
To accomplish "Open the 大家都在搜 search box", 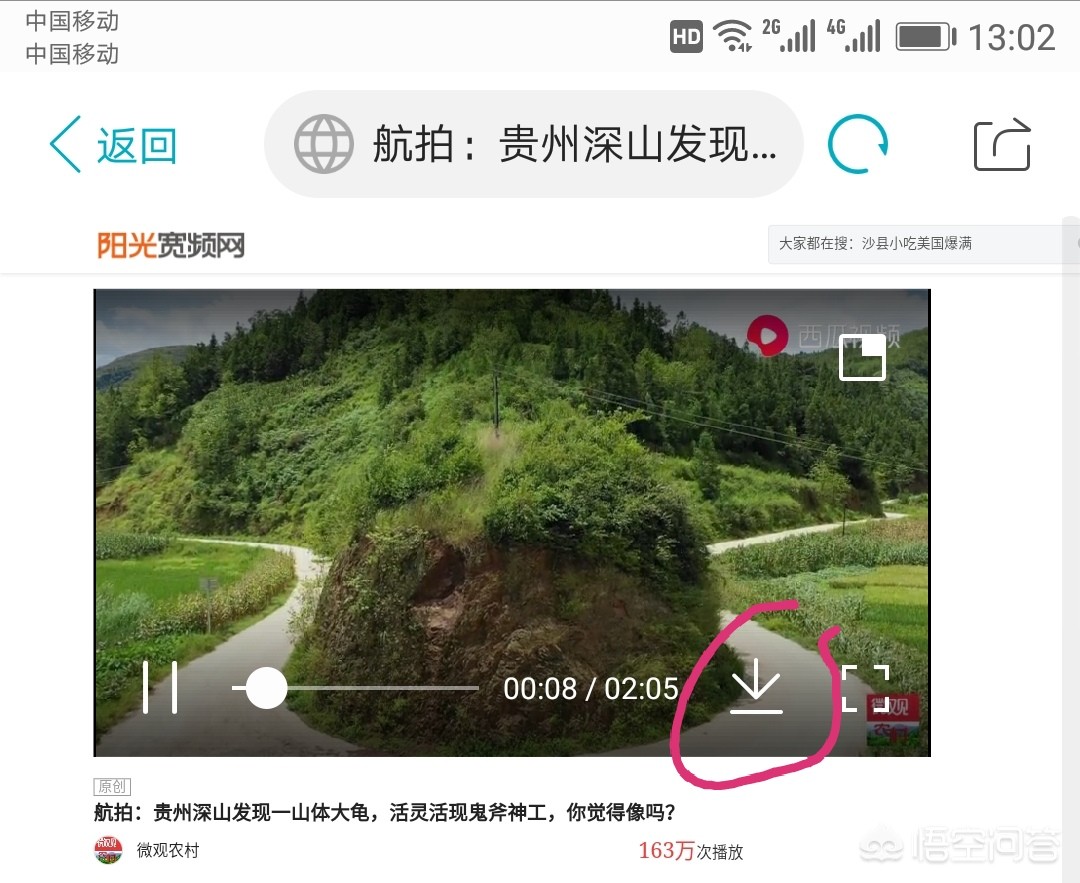I will 920,243.
